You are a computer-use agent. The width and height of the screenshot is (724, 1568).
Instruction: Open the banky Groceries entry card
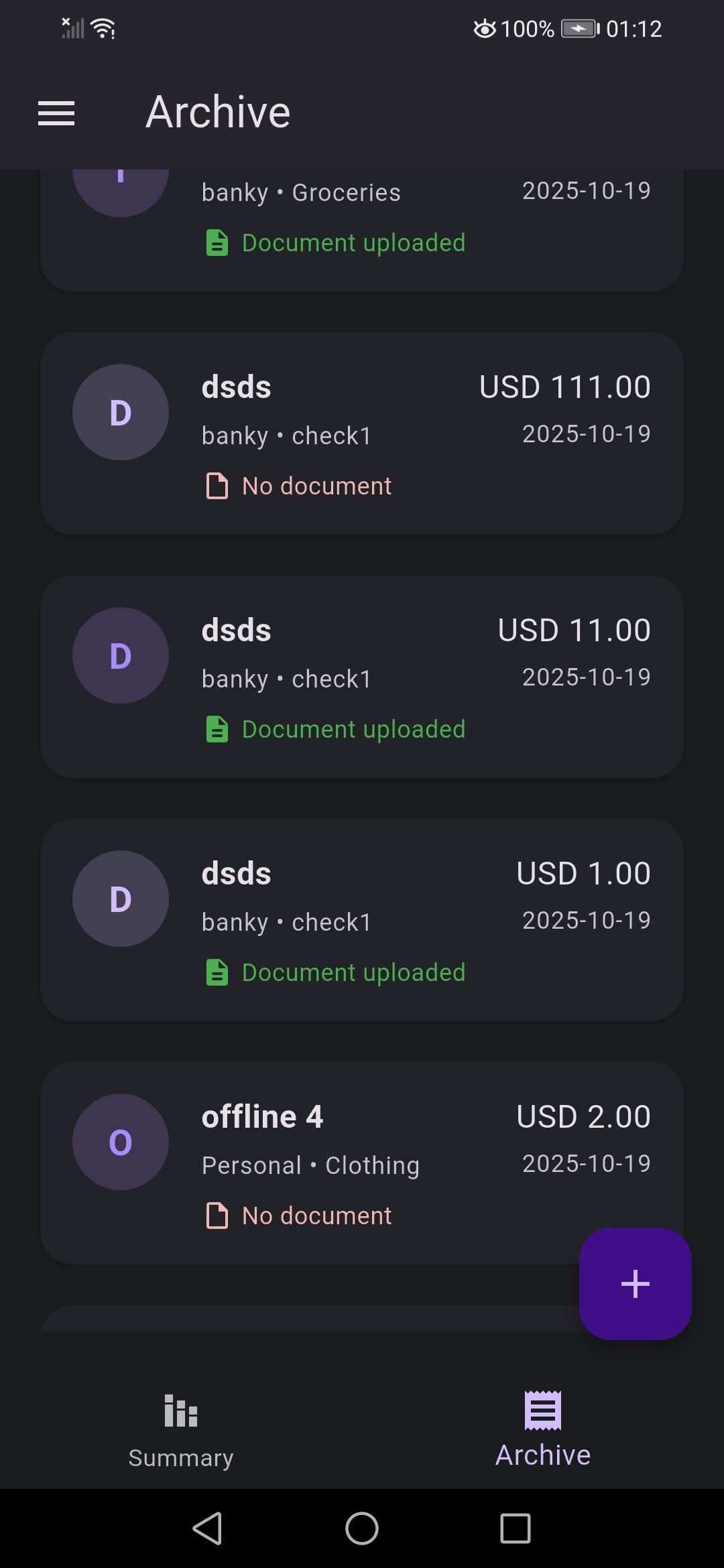tap(362, 230)
